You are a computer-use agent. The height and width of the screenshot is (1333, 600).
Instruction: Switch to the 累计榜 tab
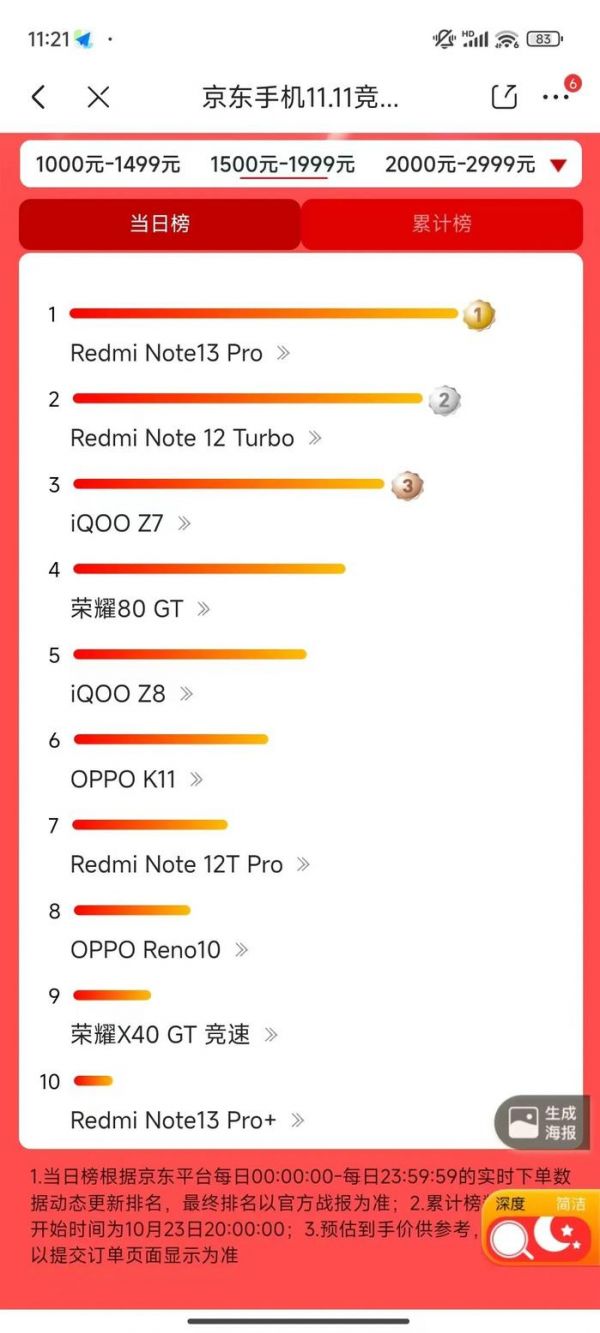click(x=441, y=224)
